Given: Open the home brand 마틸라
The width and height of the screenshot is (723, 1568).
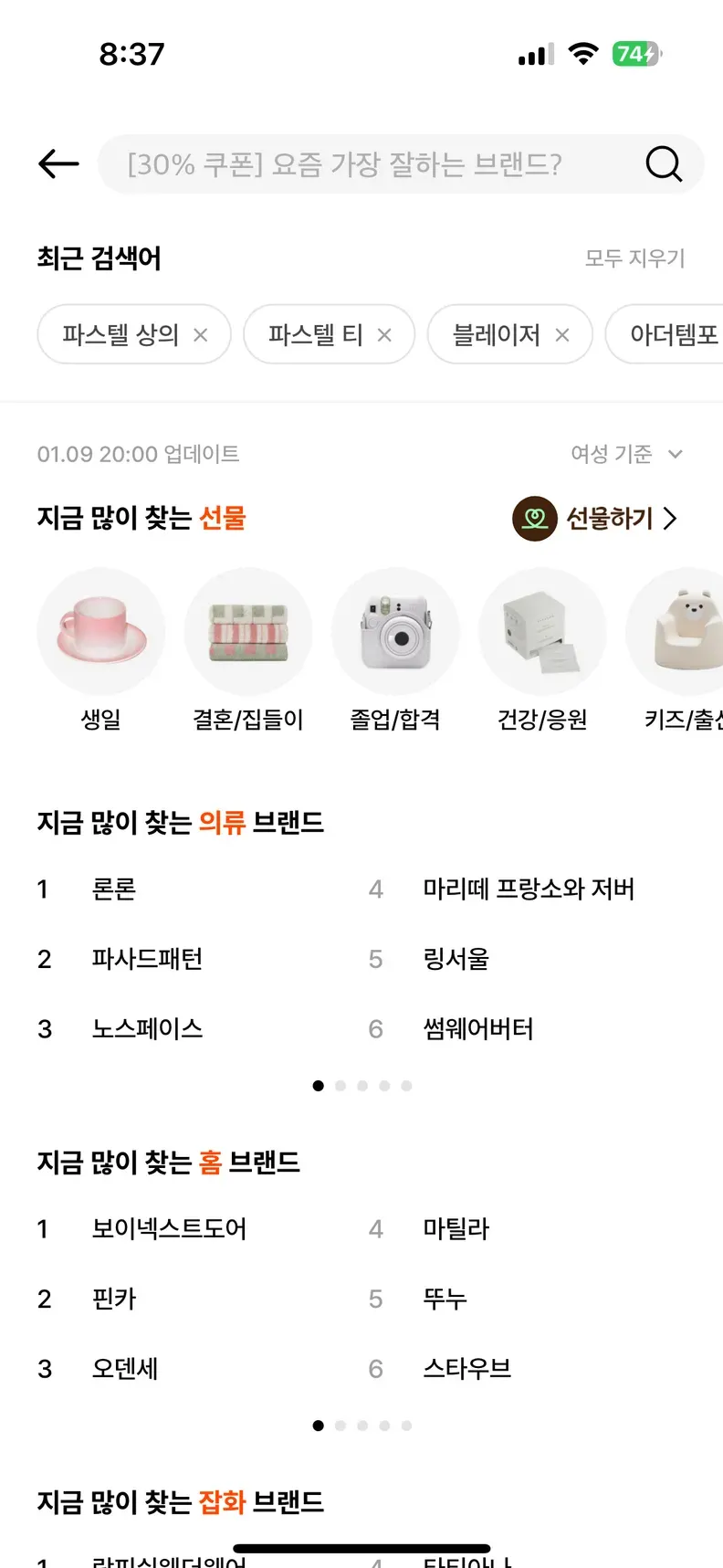Looking at the screenshot, I should point(456,1229).
